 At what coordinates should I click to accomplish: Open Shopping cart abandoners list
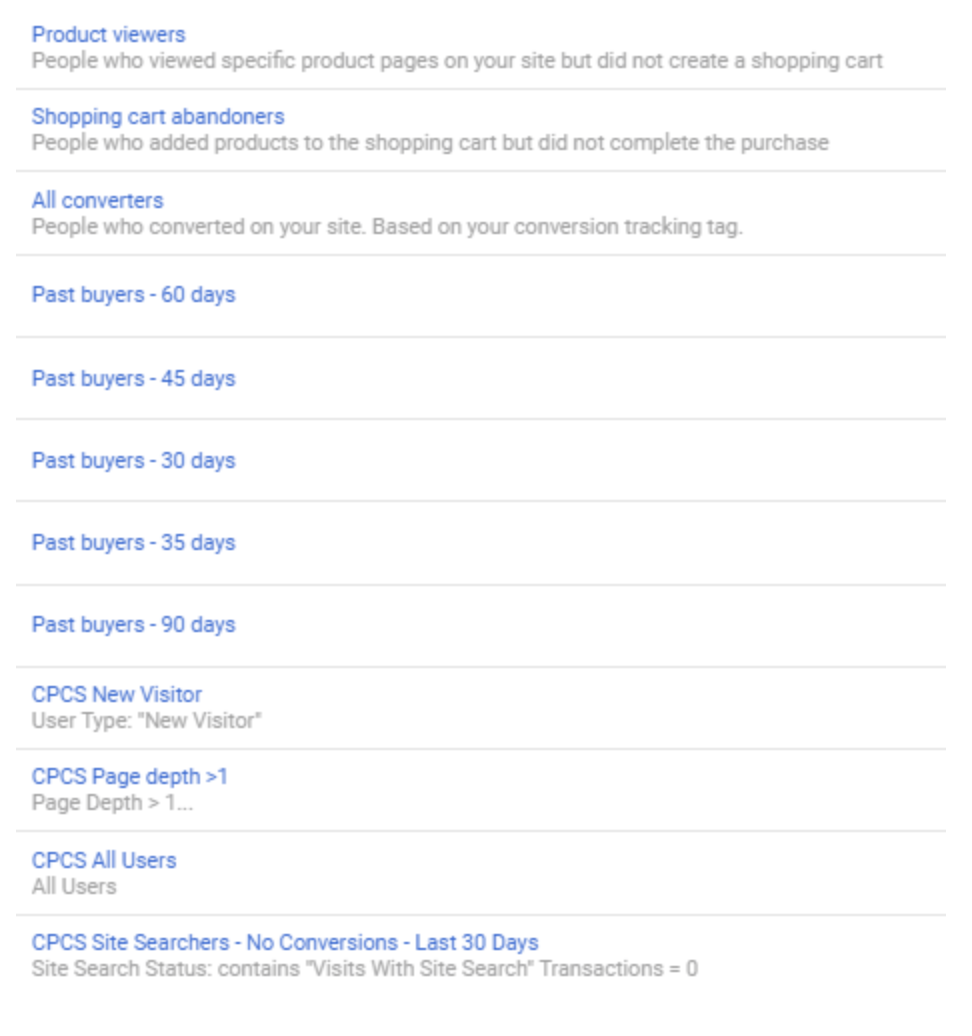[158, 116]
